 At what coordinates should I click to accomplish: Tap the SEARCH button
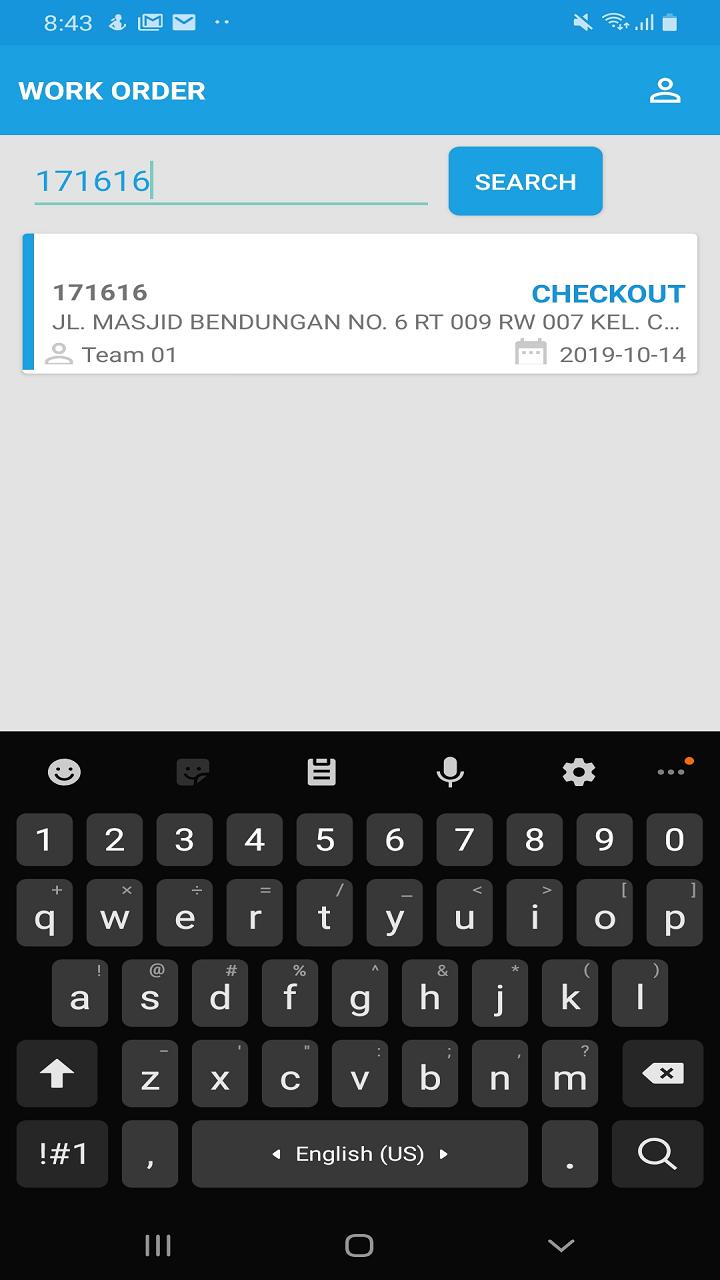[x=525, y=181]
